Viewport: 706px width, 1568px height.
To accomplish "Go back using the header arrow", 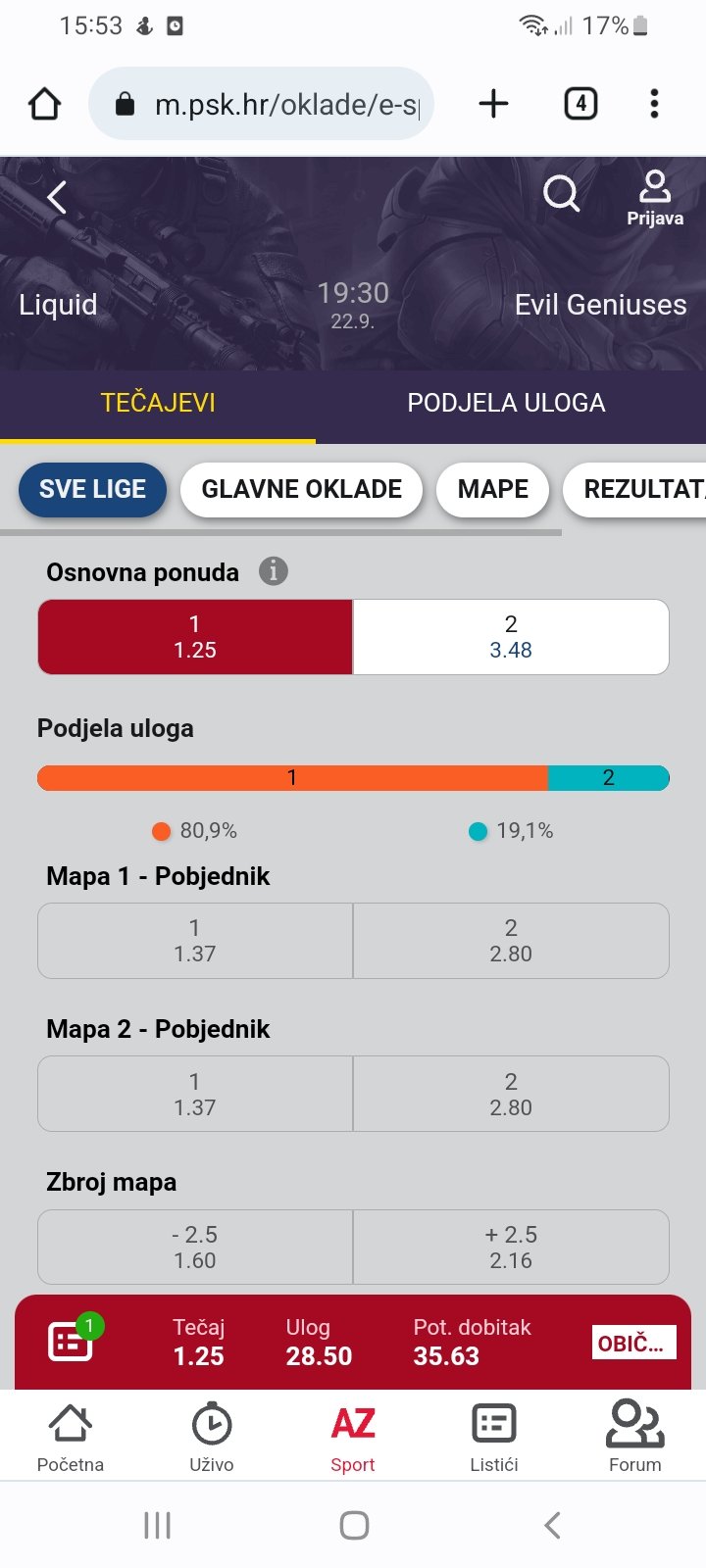I will coord(57,197).
